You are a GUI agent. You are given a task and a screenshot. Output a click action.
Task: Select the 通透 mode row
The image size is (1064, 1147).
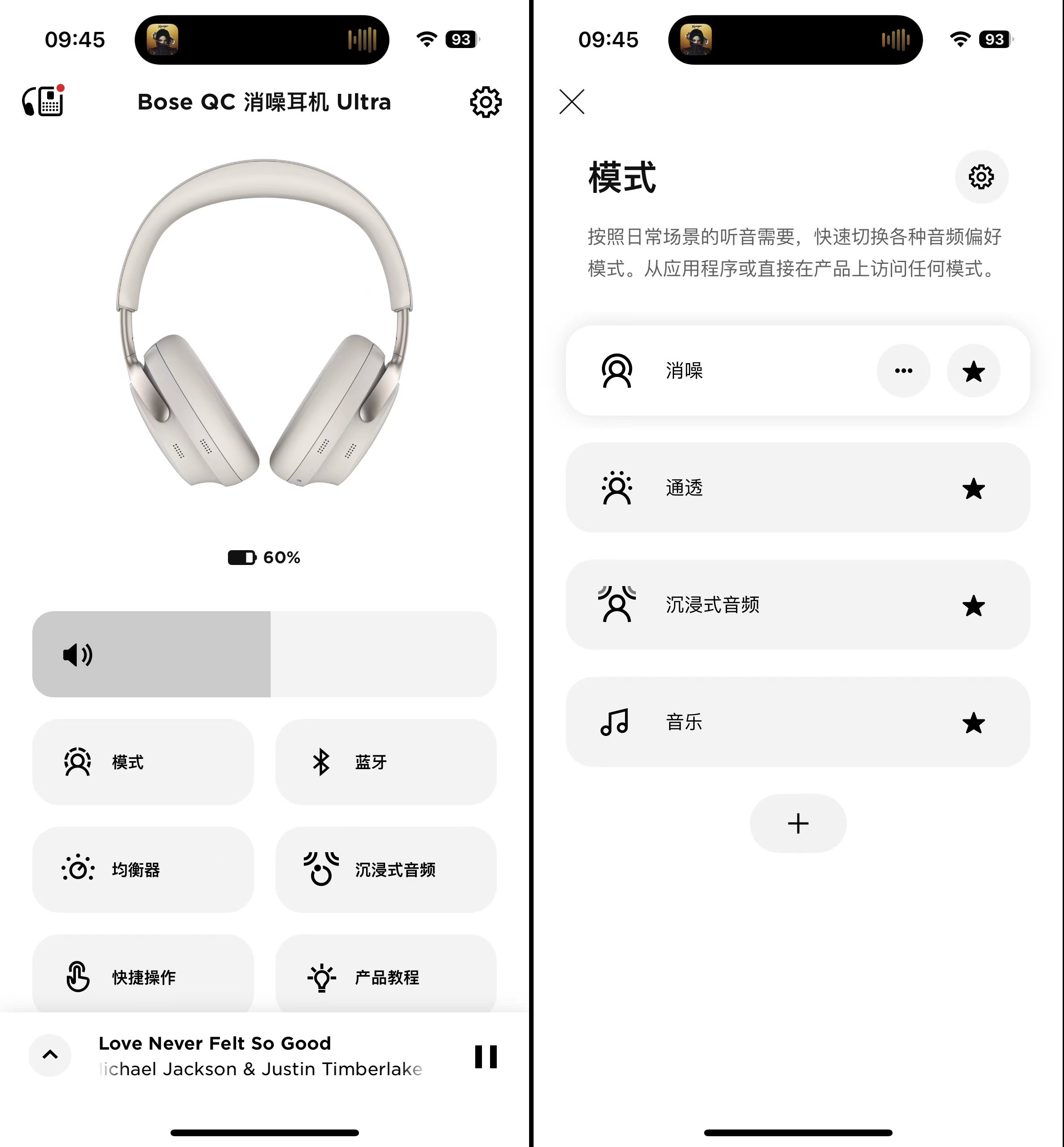tap(749, 488)
